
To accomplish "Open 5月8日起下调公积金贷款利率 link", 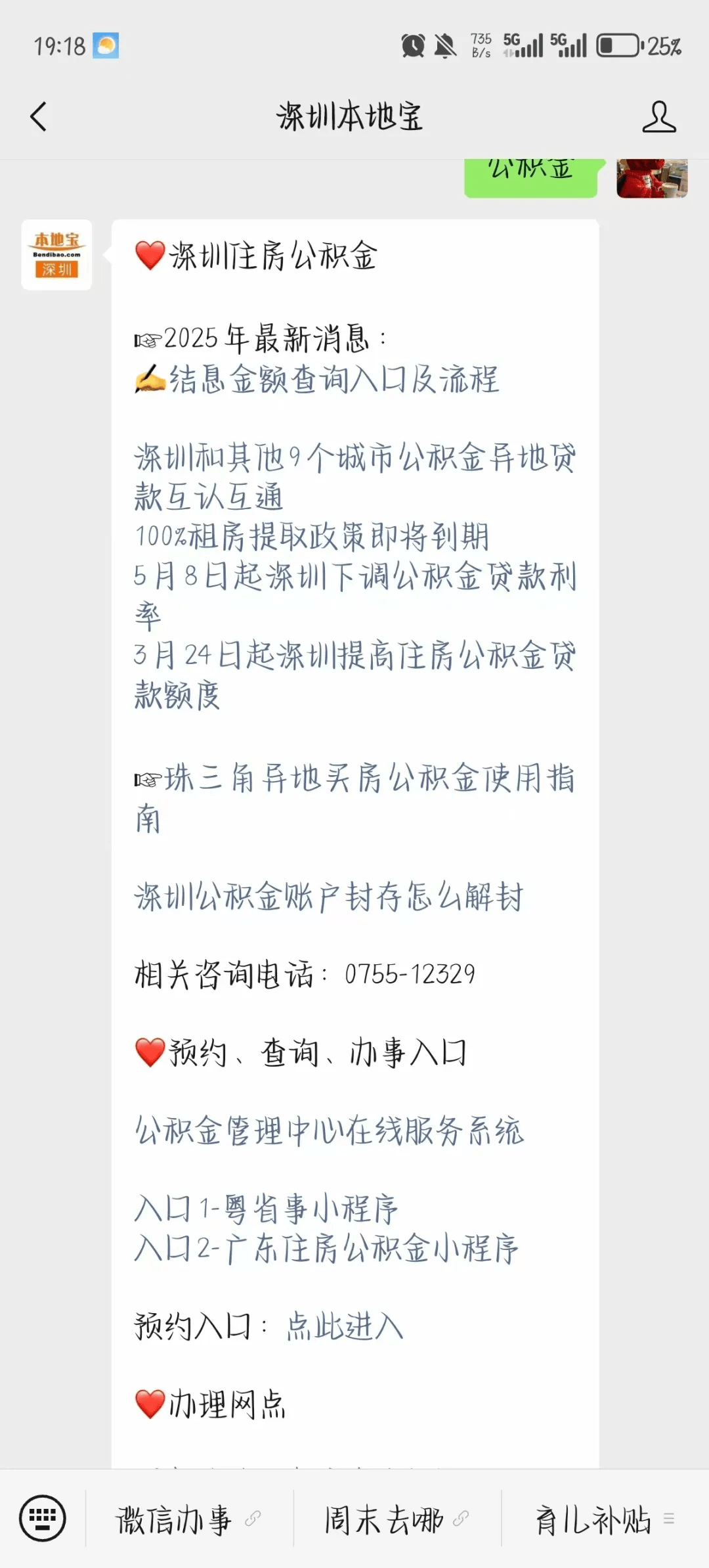I will (x=354, y=577).
